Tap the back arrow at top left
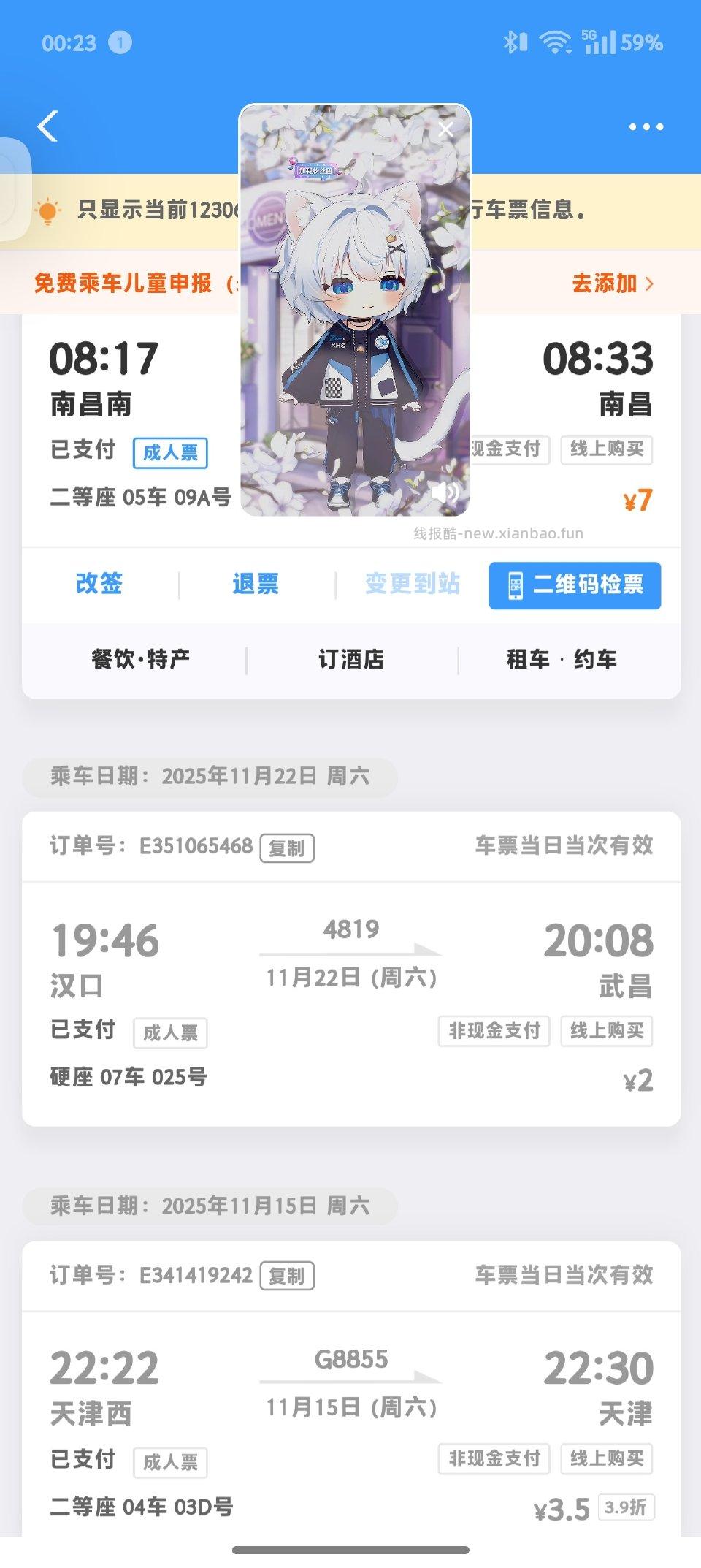 [47, 126]
